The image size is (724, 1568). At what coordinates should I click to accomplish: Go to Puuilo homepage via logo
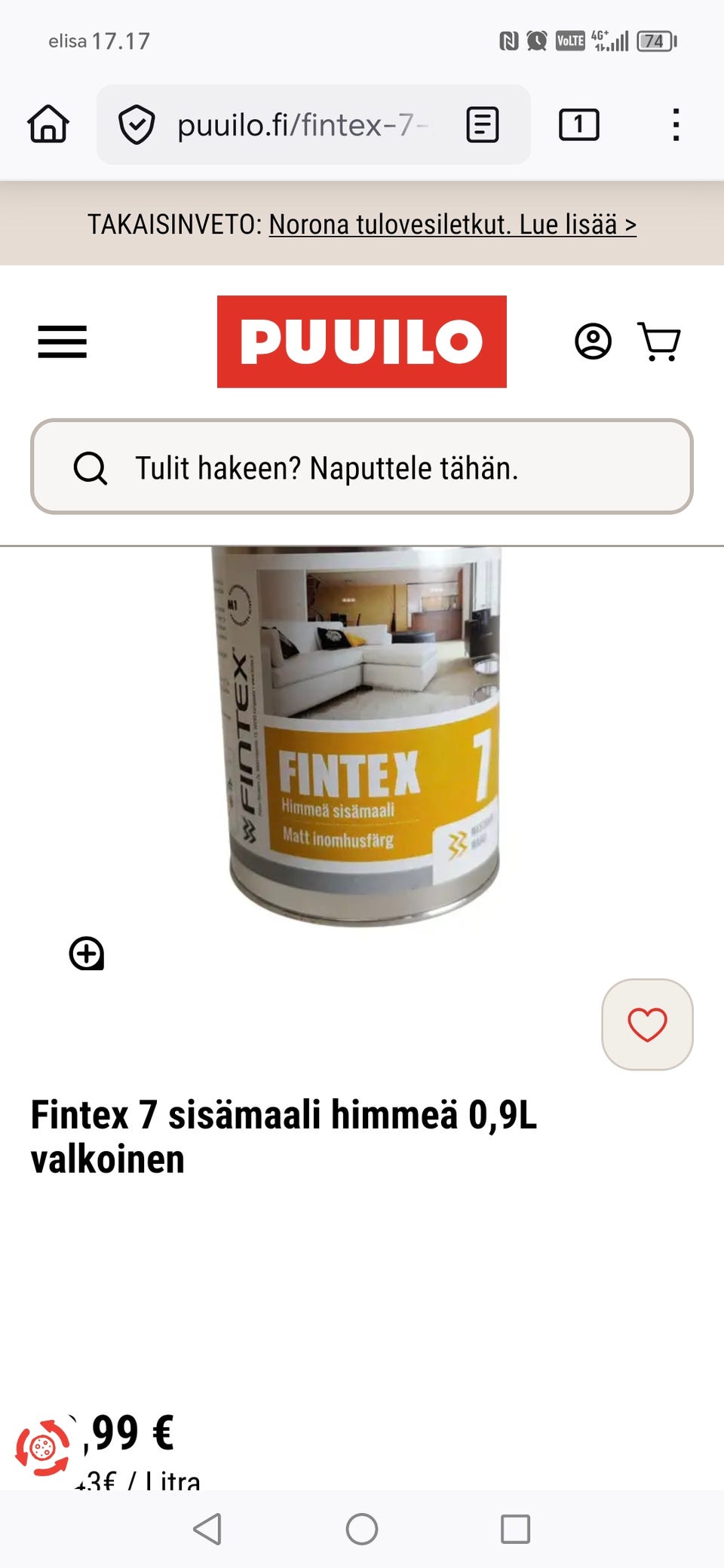click(360, 341)
